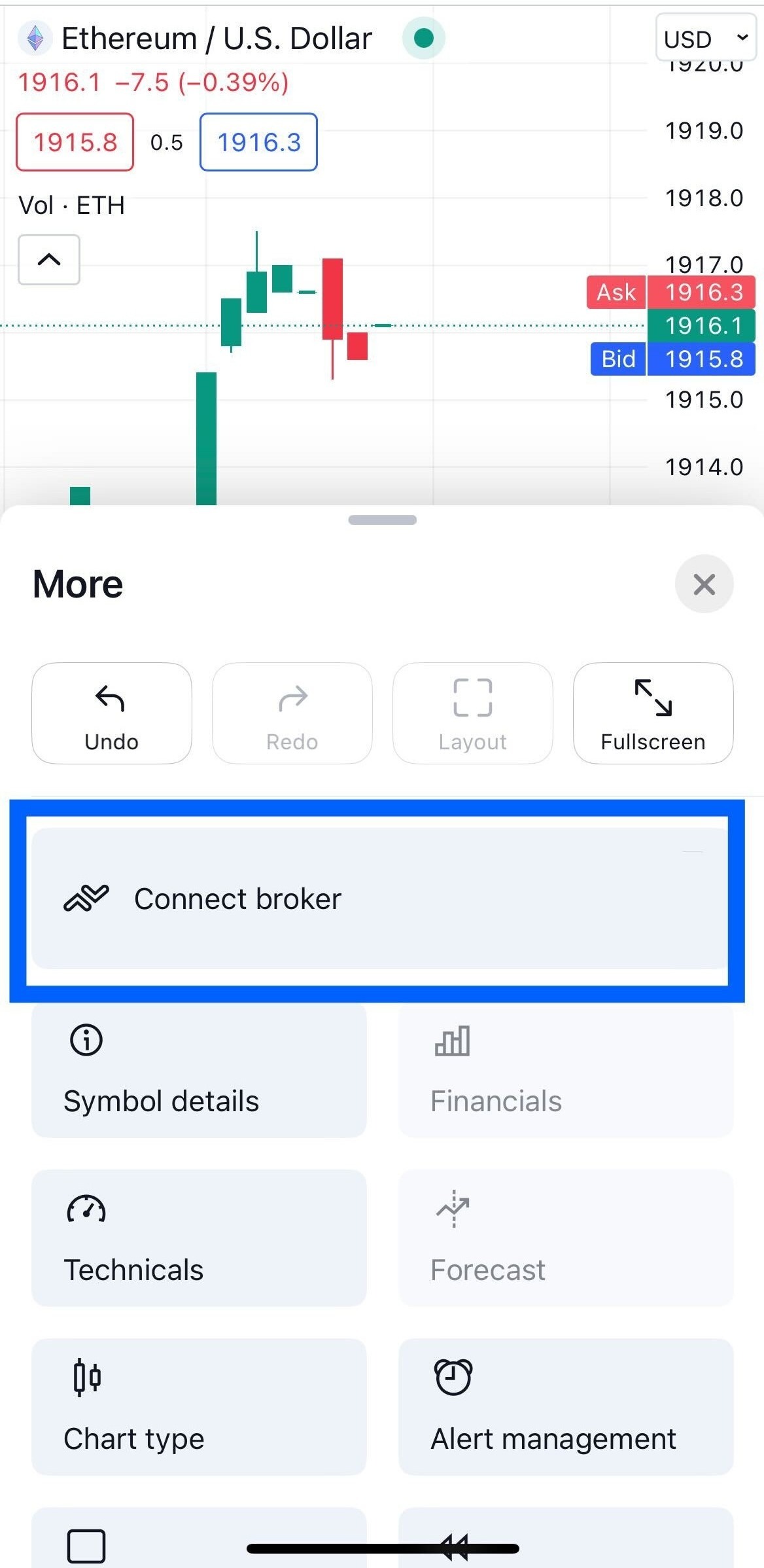The width and height of the screenshot is (764, 1568).
Task: Open the Technicals card
Action: tap(199, 1238)
